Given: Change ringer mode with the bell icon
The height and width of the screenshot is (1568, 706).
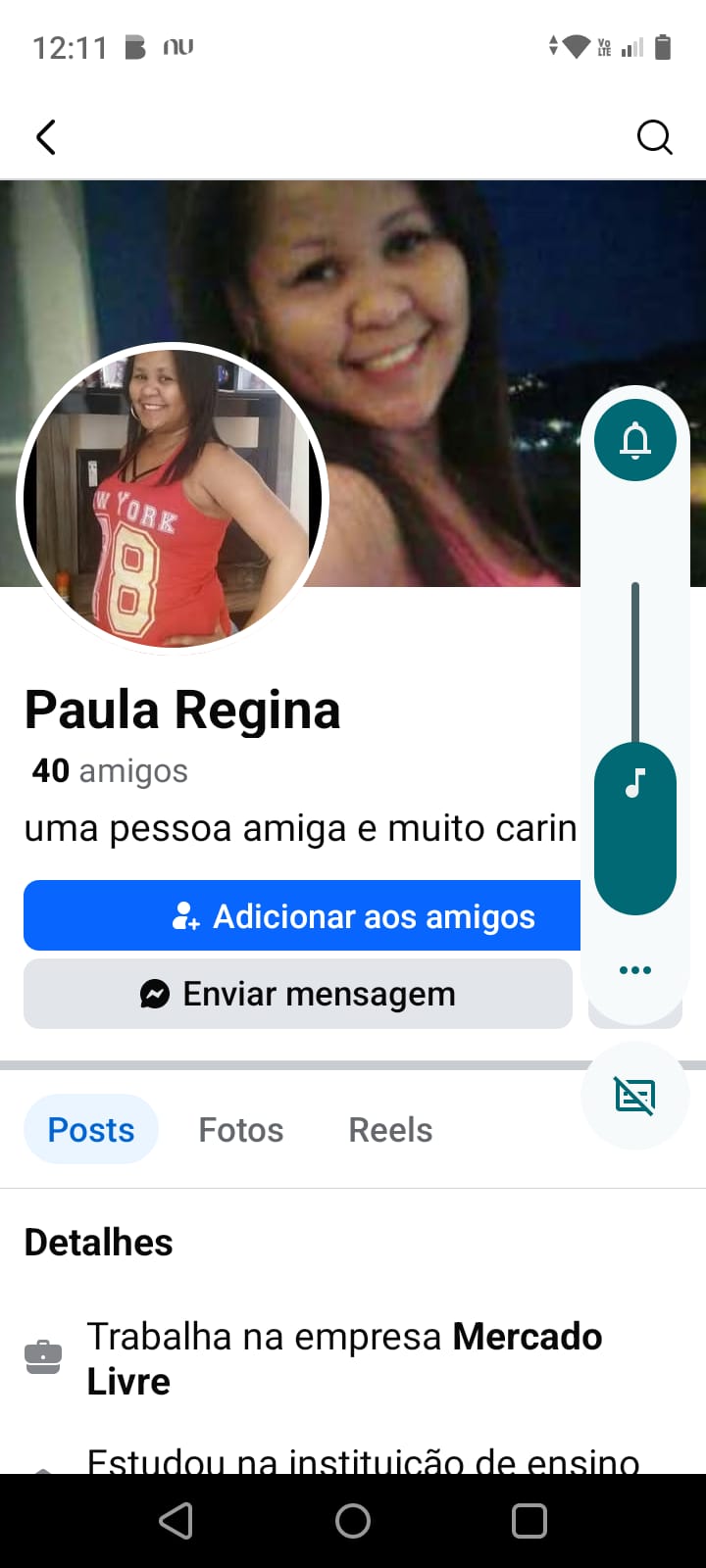Looking at the screenshot, I should [635, 441].
